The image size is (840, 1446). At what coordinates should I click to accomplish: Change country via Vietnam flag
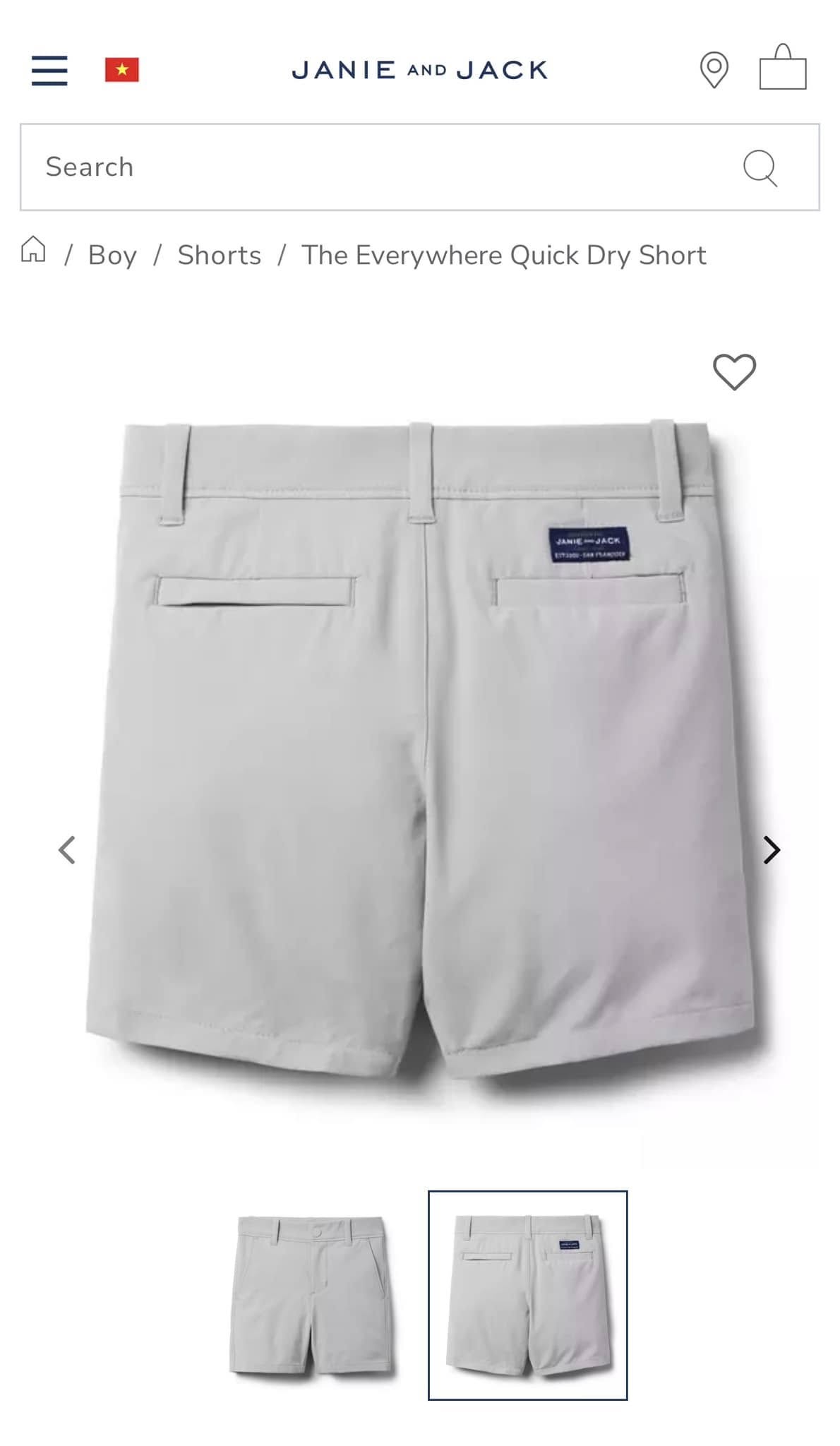[x=122, y=70]
